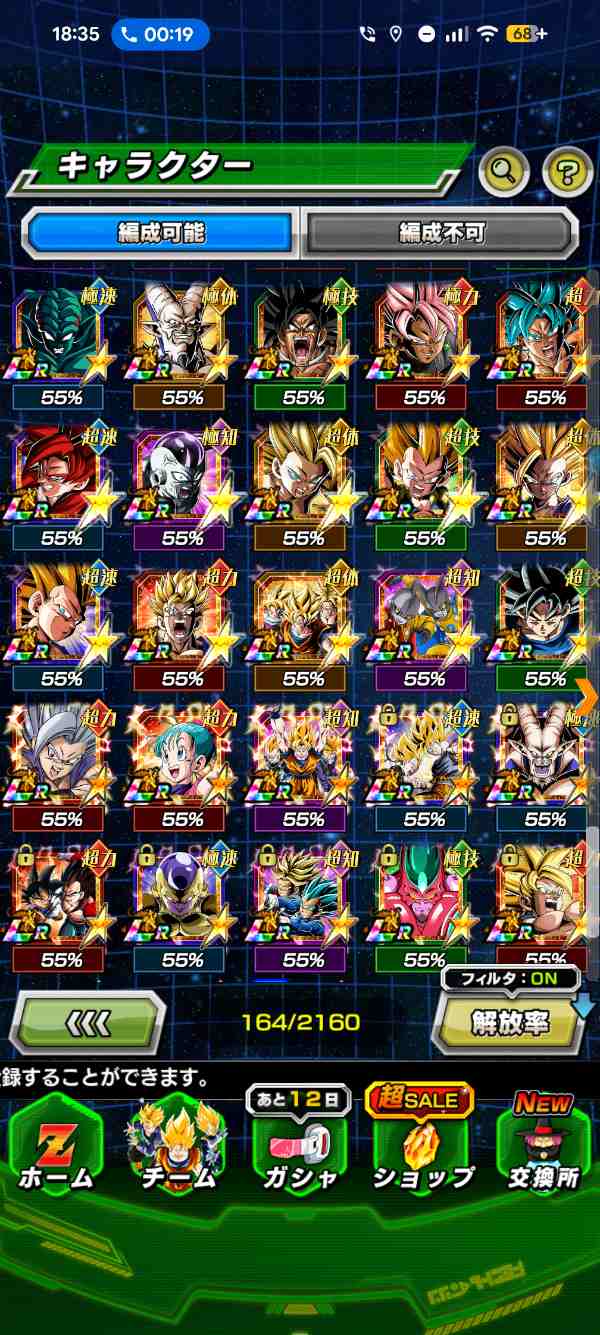The width and height of the screenshot is (600, 1335).
Task: Return to the ongoing call from status bar
Action: [160, 34]
